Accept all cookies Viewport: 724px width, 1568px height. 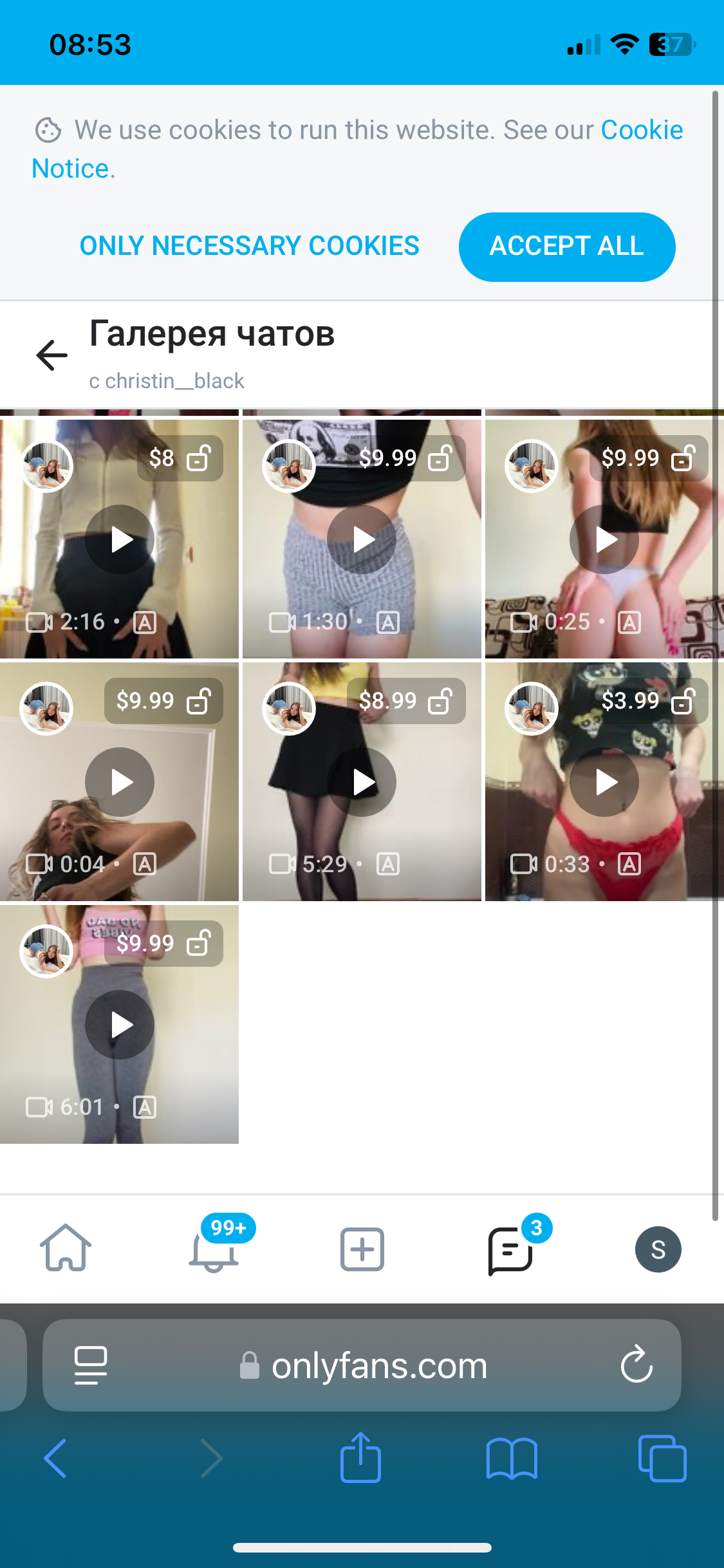(x=566, y=247)
